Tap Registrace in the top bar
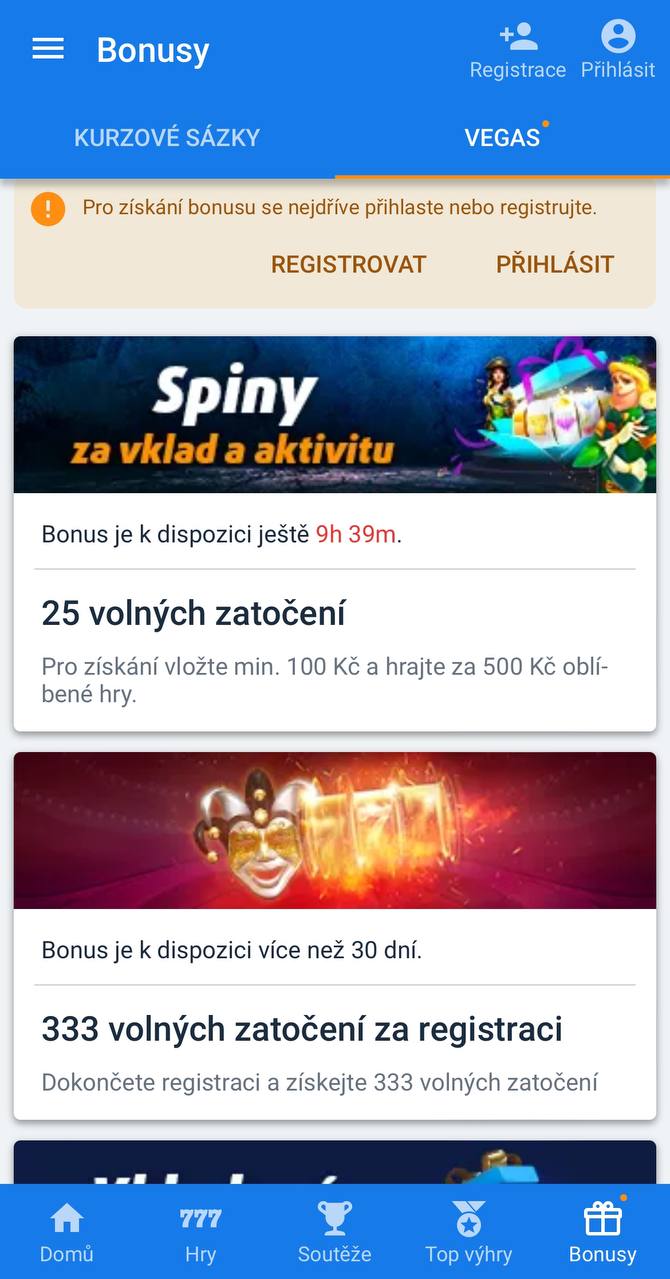Screen dimensions: 670x1279 coord(518,50)
